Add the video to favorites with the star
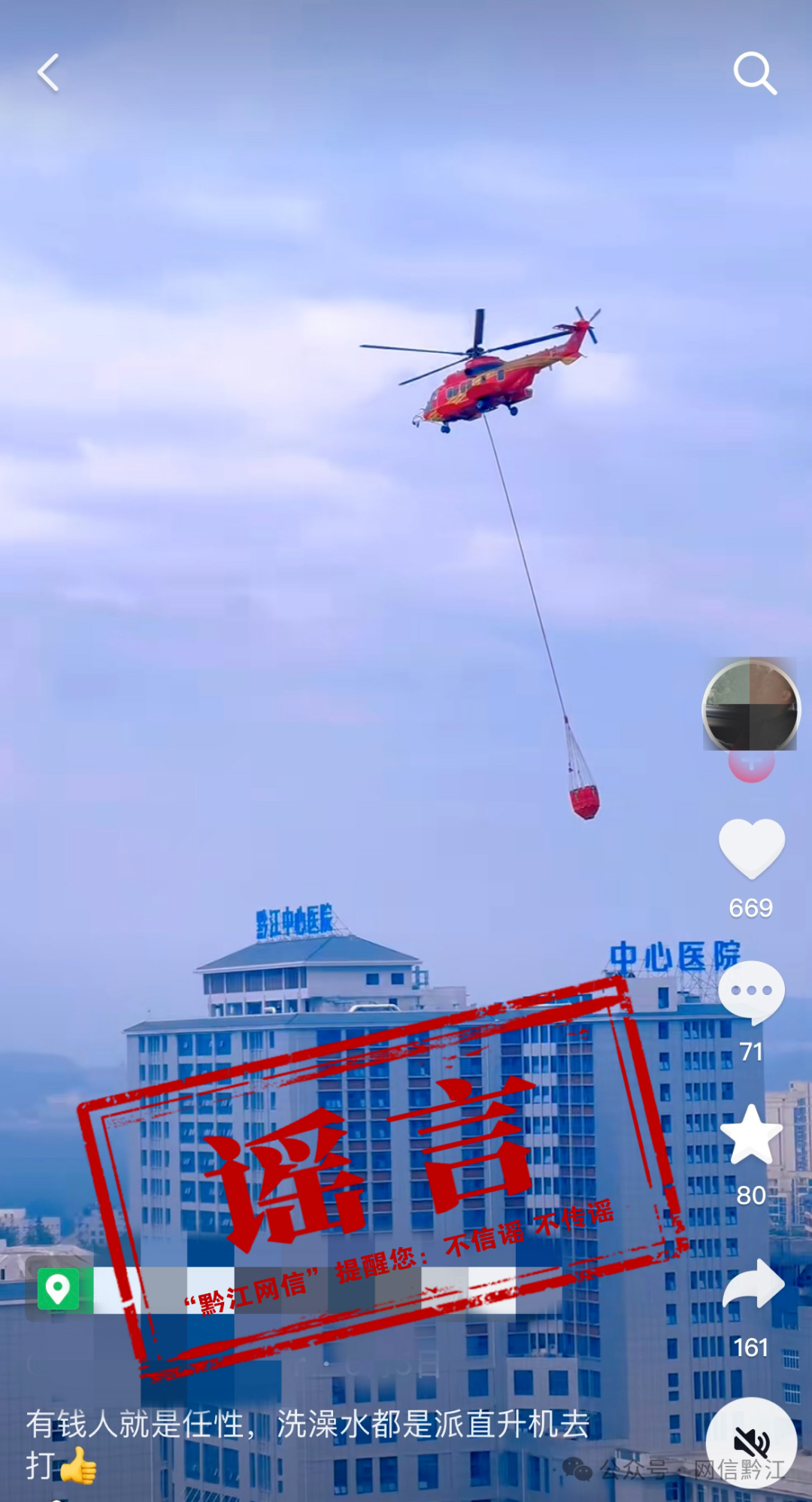 tap(751, 1135)
